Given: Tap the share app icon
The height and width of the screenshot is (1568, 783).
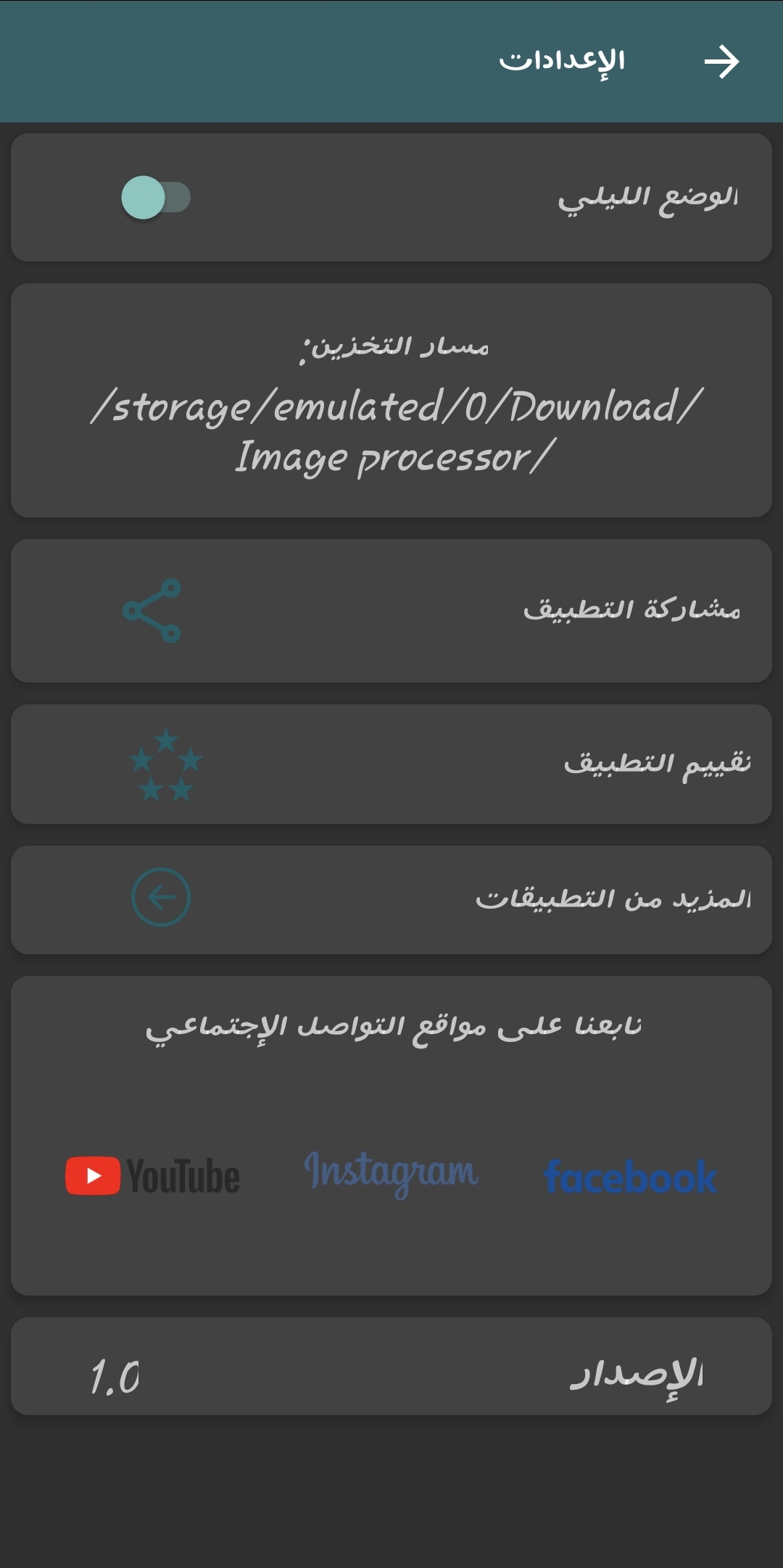Looking at the screenshot, I should (152, 611).
